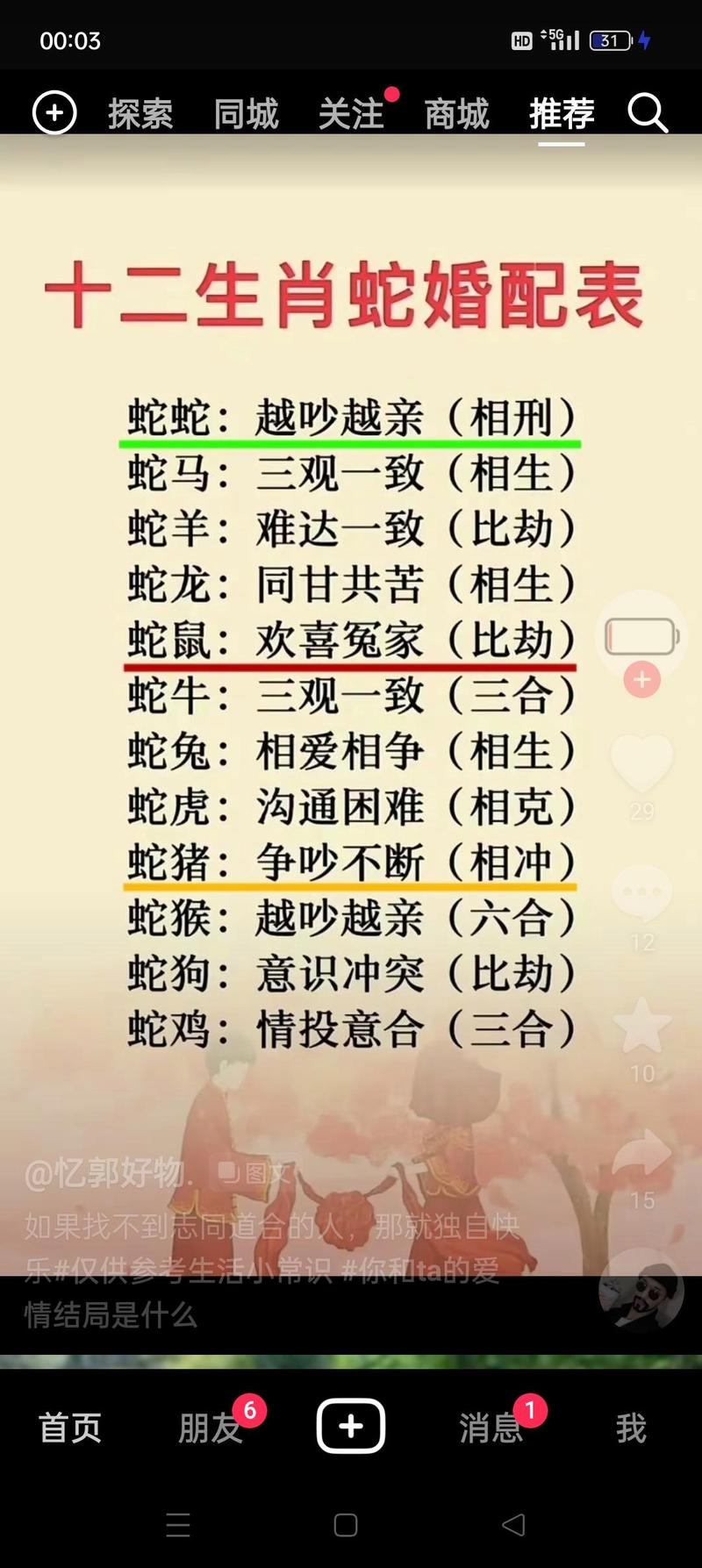
Task: Tap the plus icon in the top bar
Action: click(54, 113)
